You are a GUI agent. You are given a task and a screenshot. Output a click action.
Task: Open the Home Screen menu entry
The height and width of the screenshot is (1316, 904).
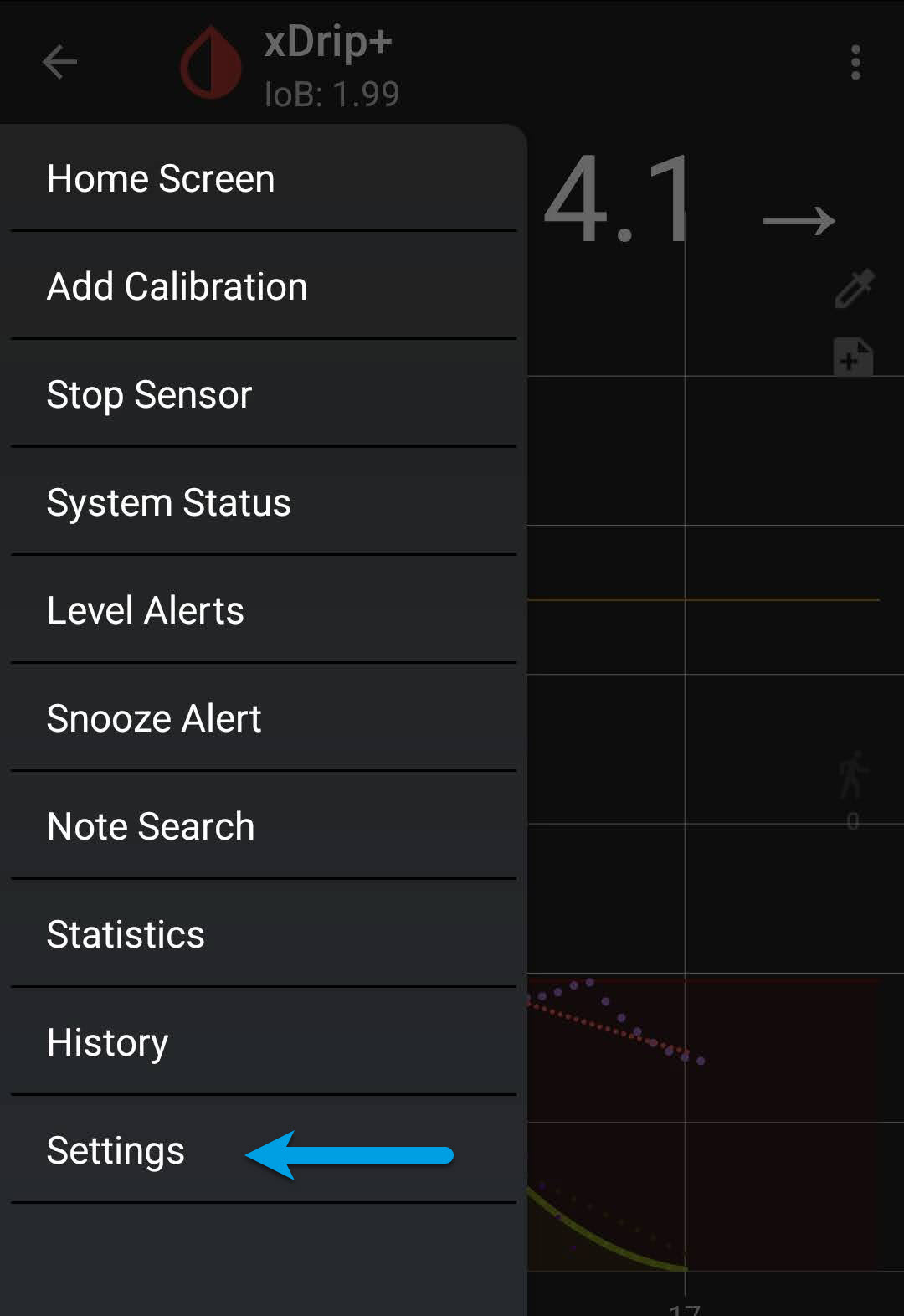coord(161,178)
